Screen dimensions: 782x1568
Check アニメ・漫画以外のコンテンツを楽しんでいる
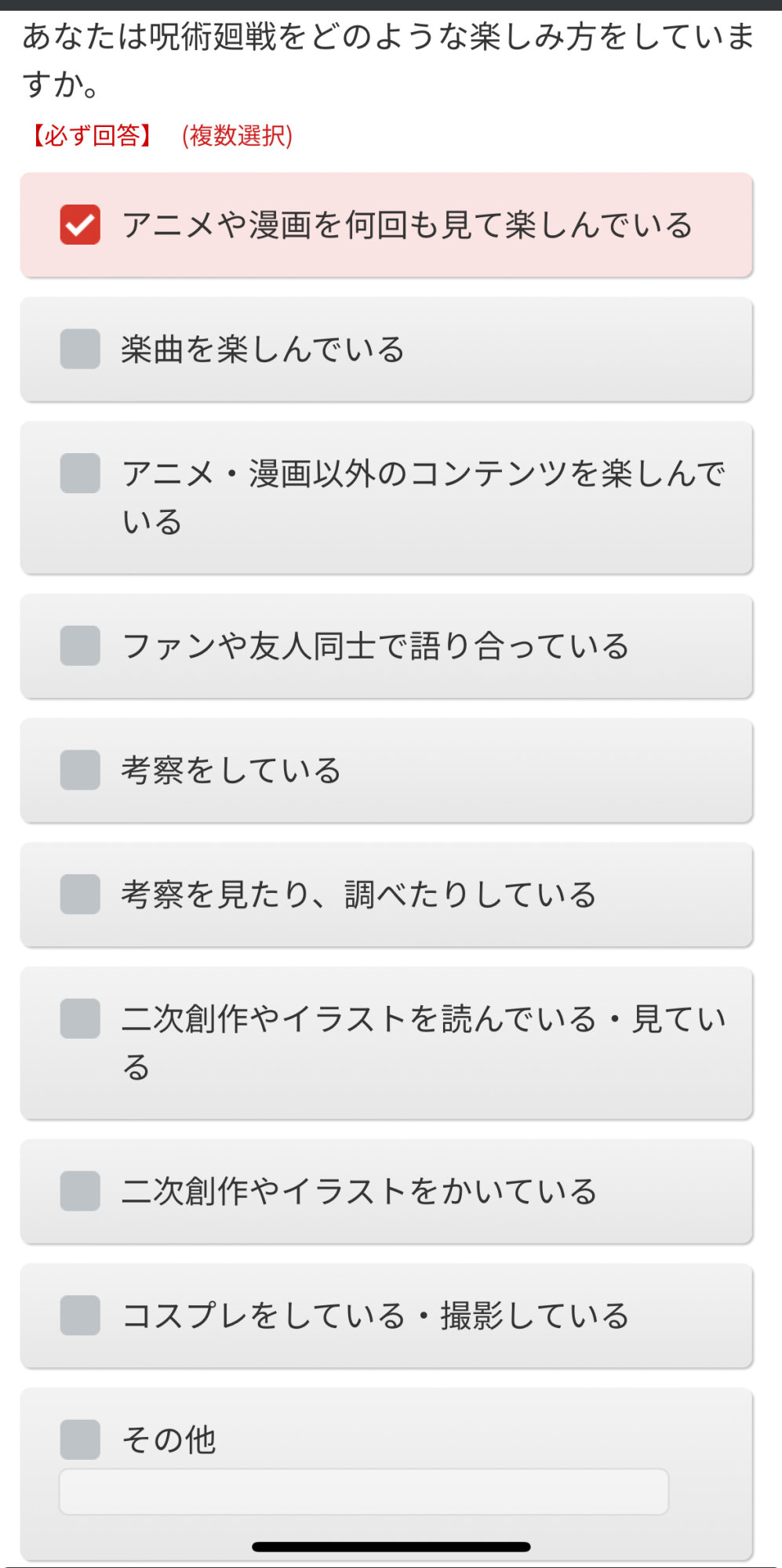pyautogui.click(x=80, y=473)
